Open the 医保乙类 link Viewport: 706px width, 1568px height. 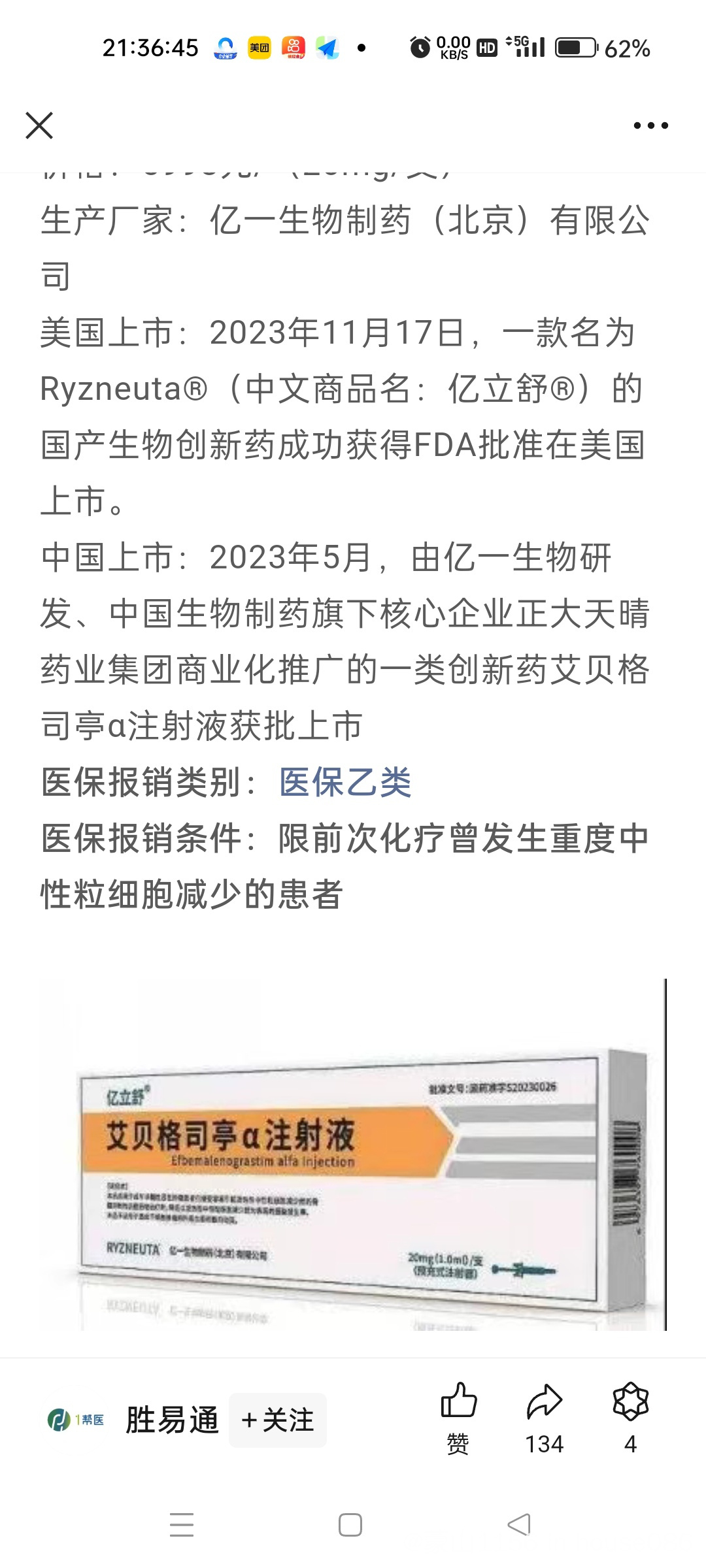pos(345,782)
